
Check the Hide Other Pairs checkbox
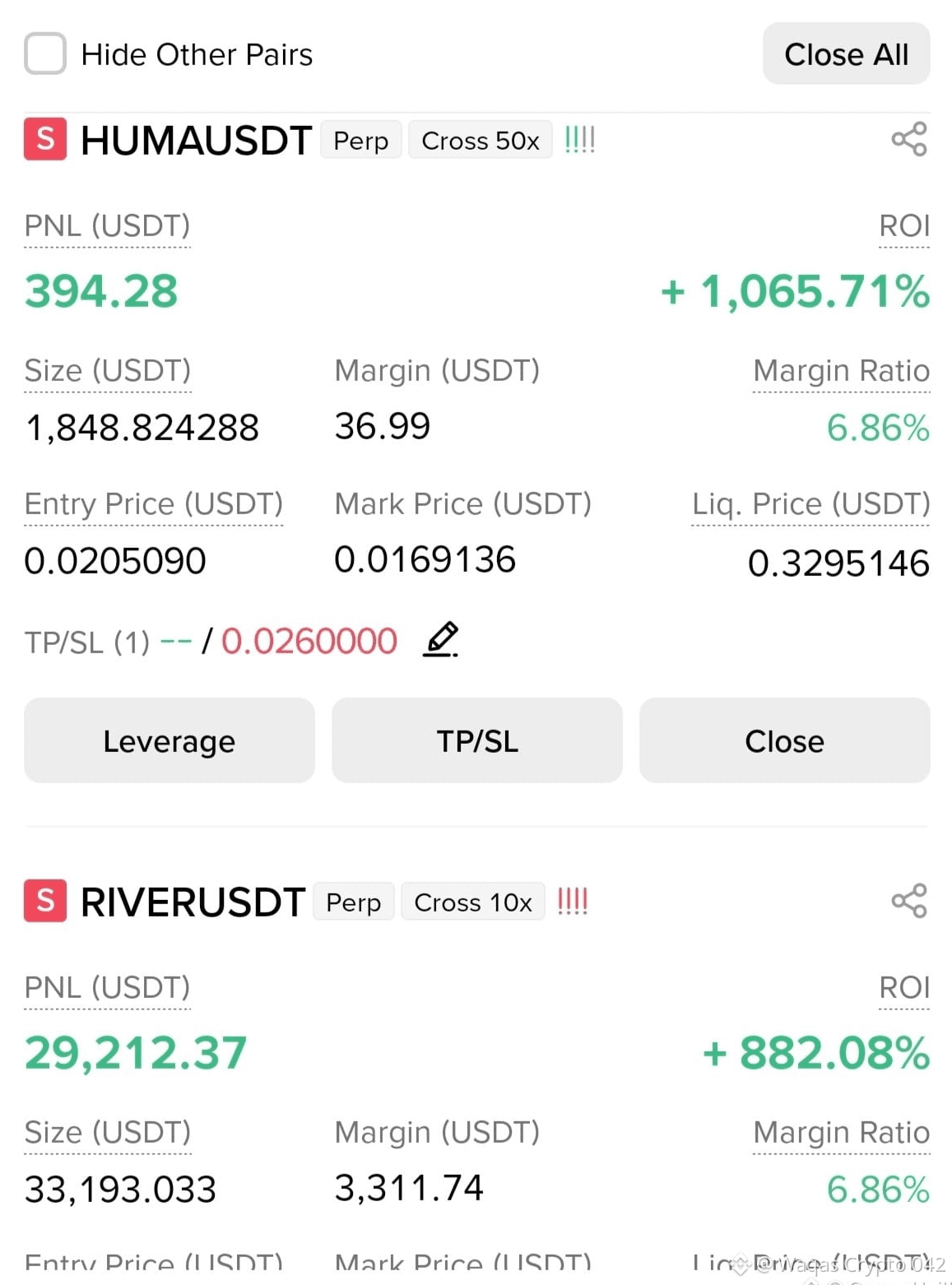pos(45,53)
